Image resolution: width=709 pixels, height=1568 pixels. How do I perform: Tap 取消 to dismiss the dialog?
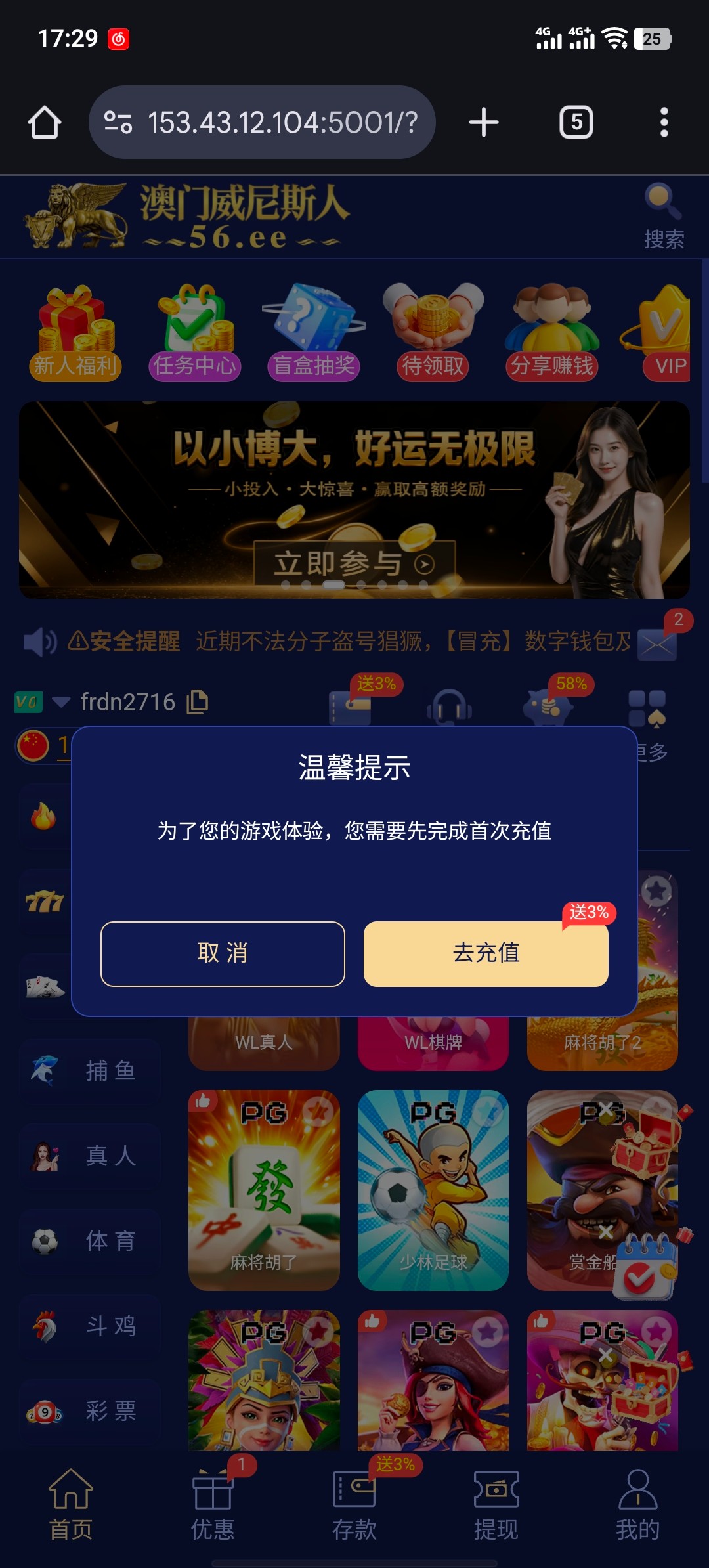point(223,953)
